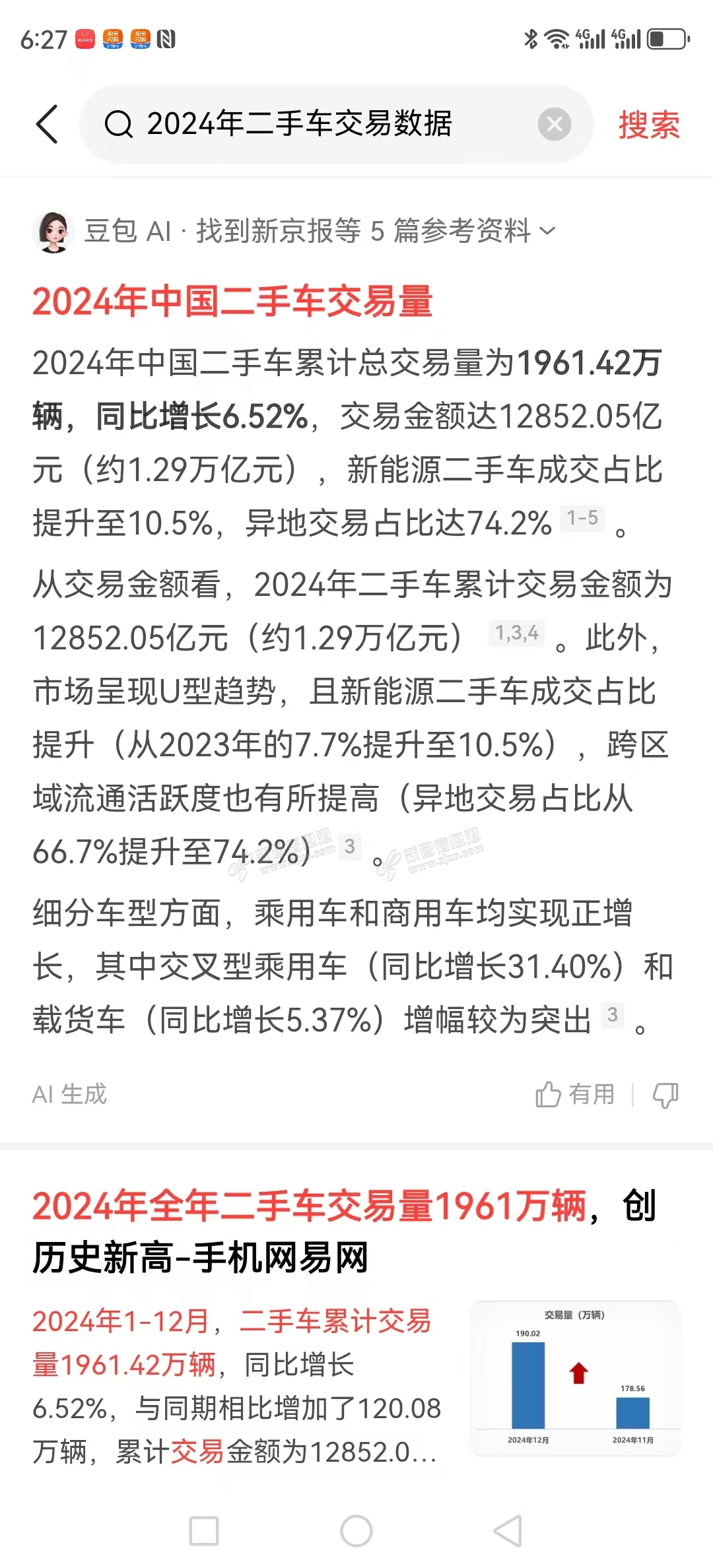This screenshot has height=1568, width=713.
Task: Open system recent apps
Action: [x=204, y=1531]
